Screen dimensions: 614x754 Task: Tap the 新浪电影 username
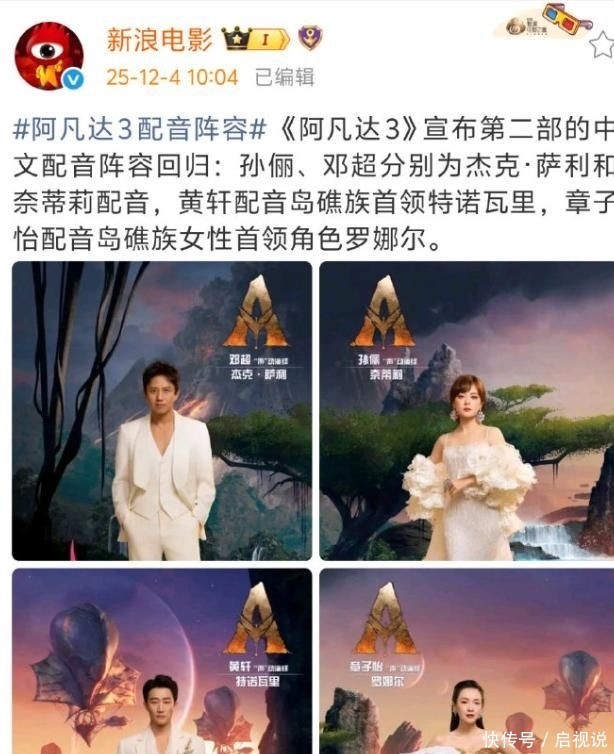(160, 39)
